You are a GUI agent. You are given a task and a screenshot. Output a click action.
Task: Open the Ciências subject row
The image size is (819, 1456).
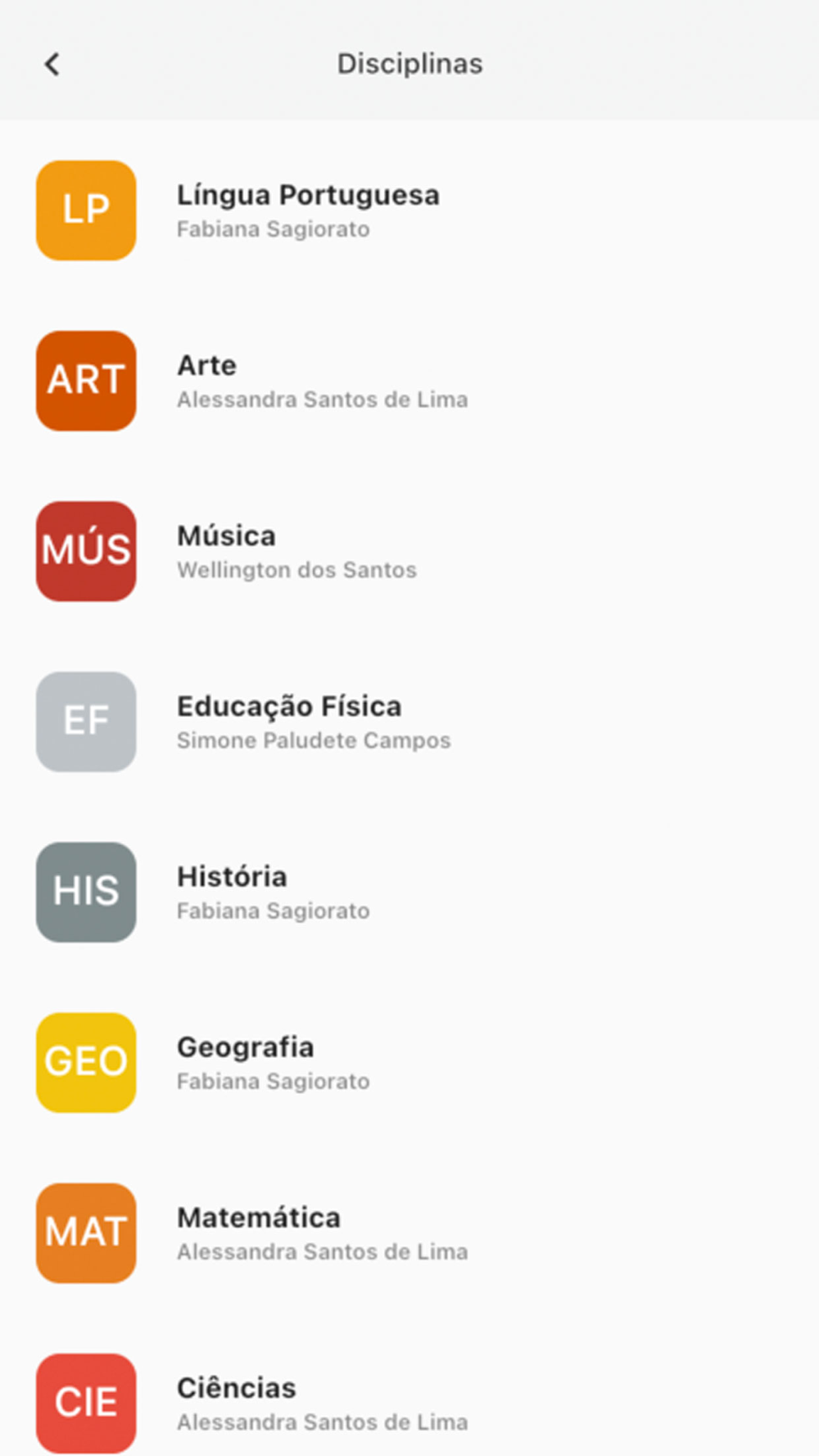click(x=409, y=1403)
